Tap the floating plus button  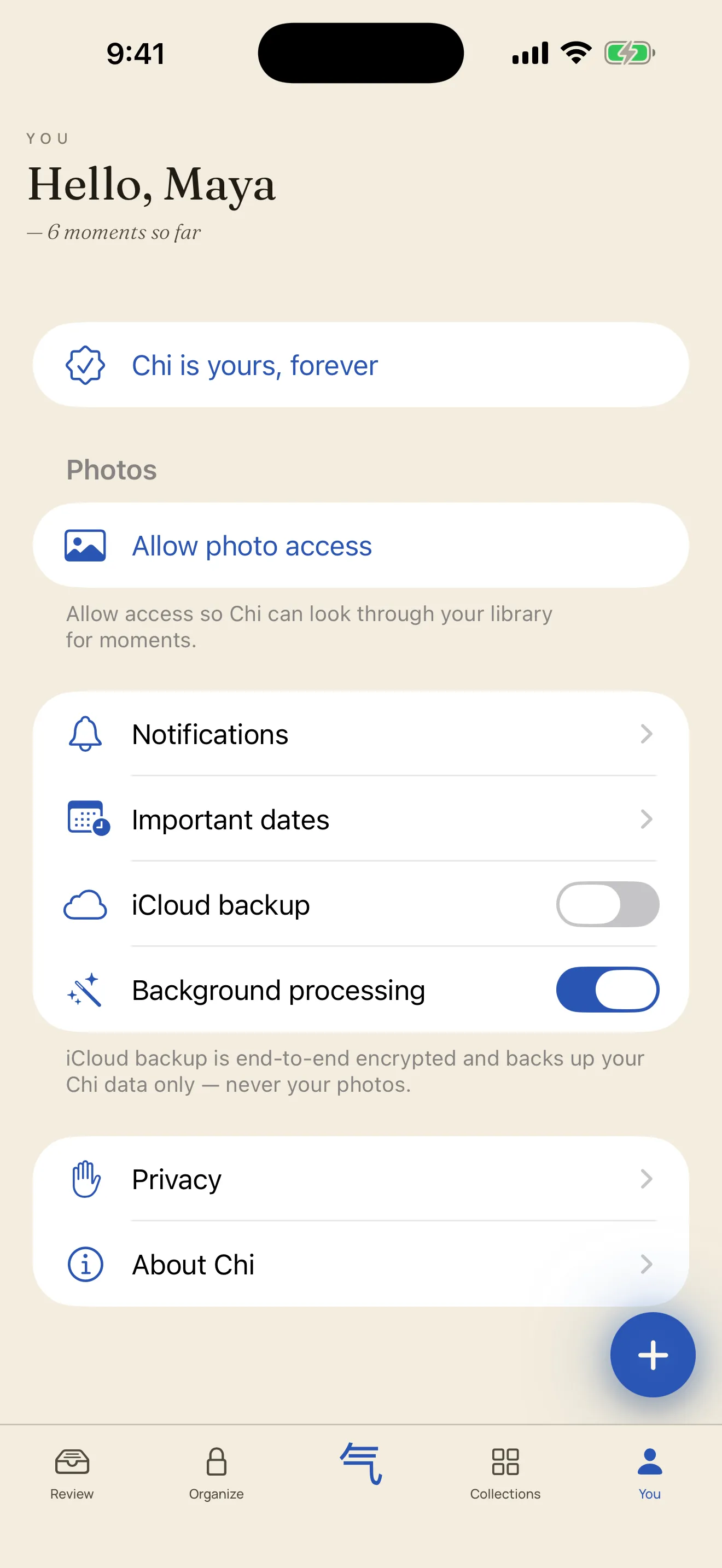tap(653, 1355)
